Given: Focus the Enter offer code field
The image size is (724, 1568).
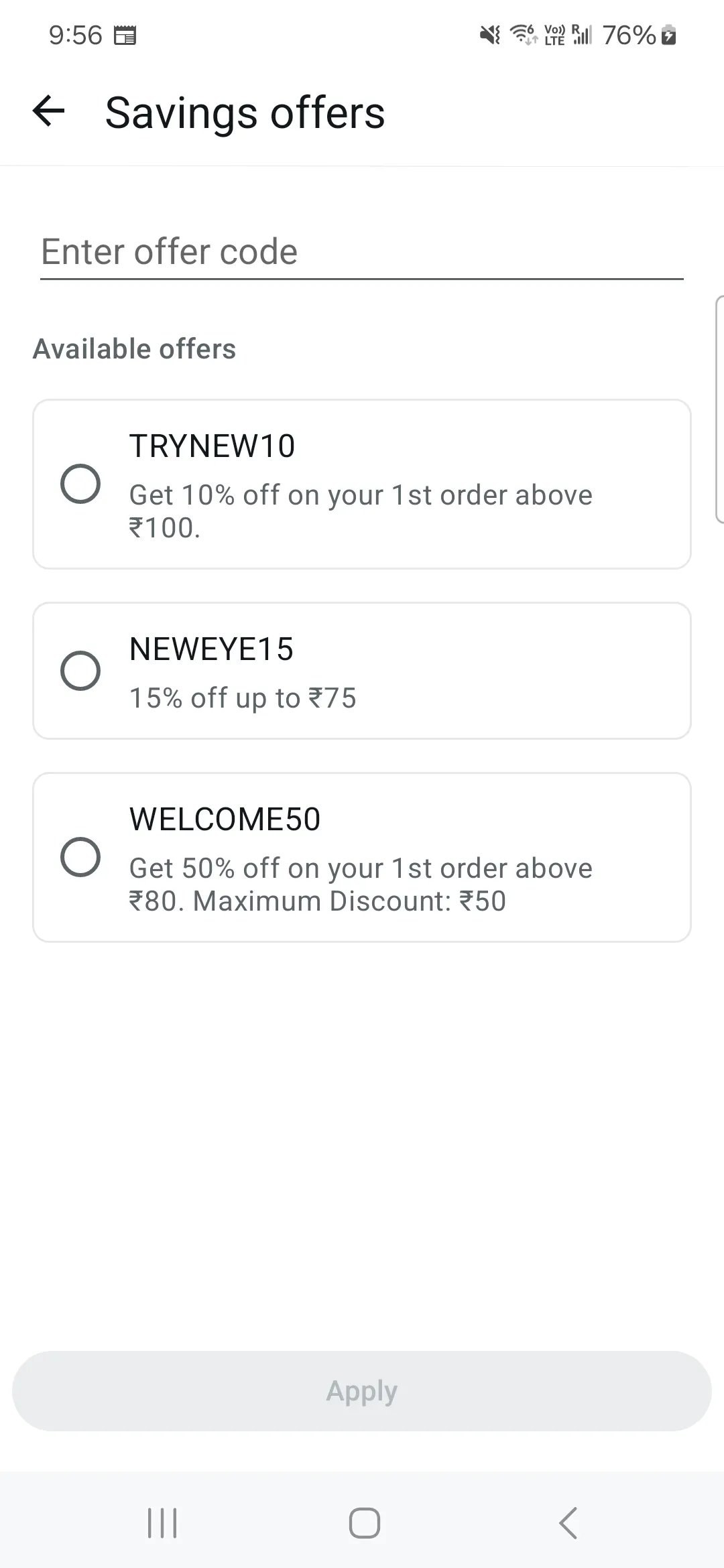Looking at the screenshot, I should pos(361,253).
